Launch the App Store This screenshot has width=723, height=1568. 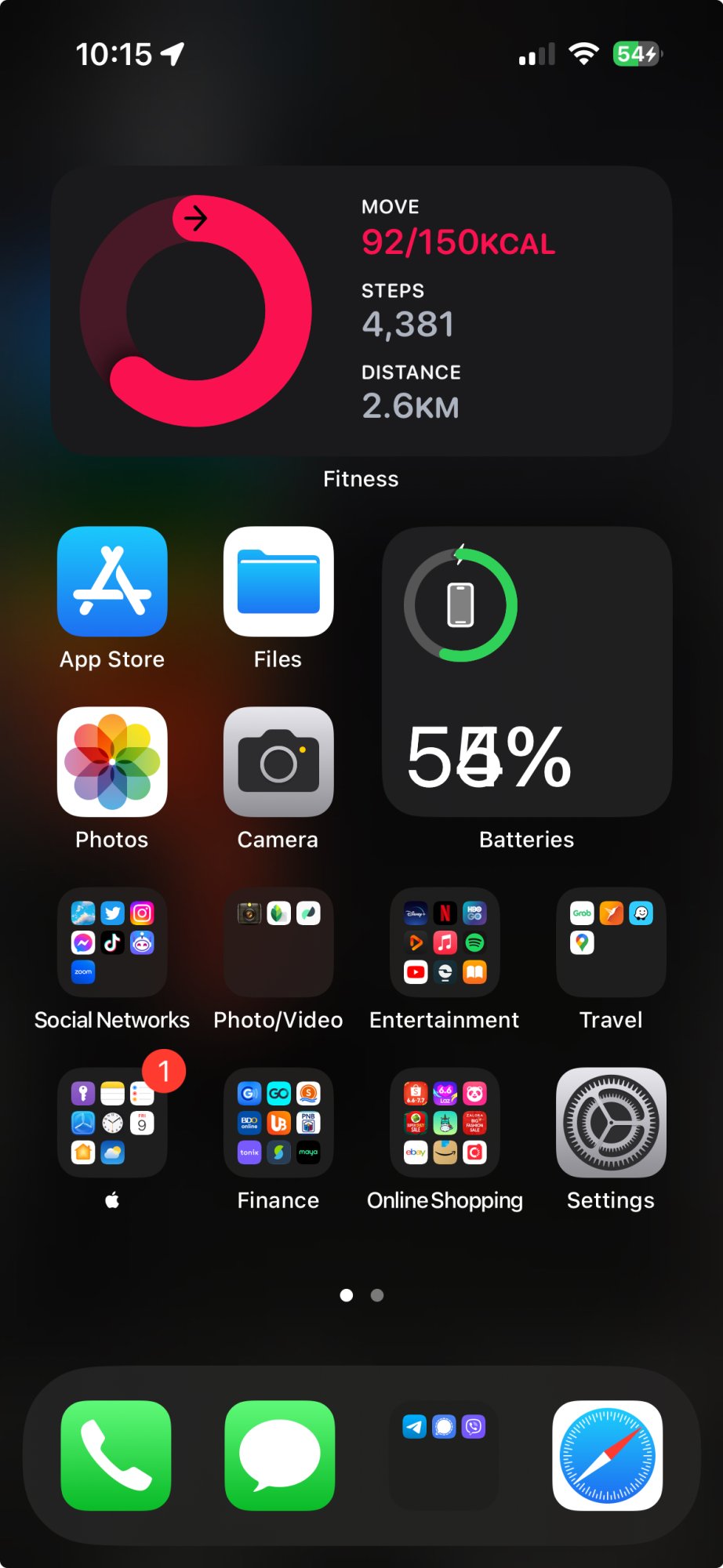pos(112,582)
